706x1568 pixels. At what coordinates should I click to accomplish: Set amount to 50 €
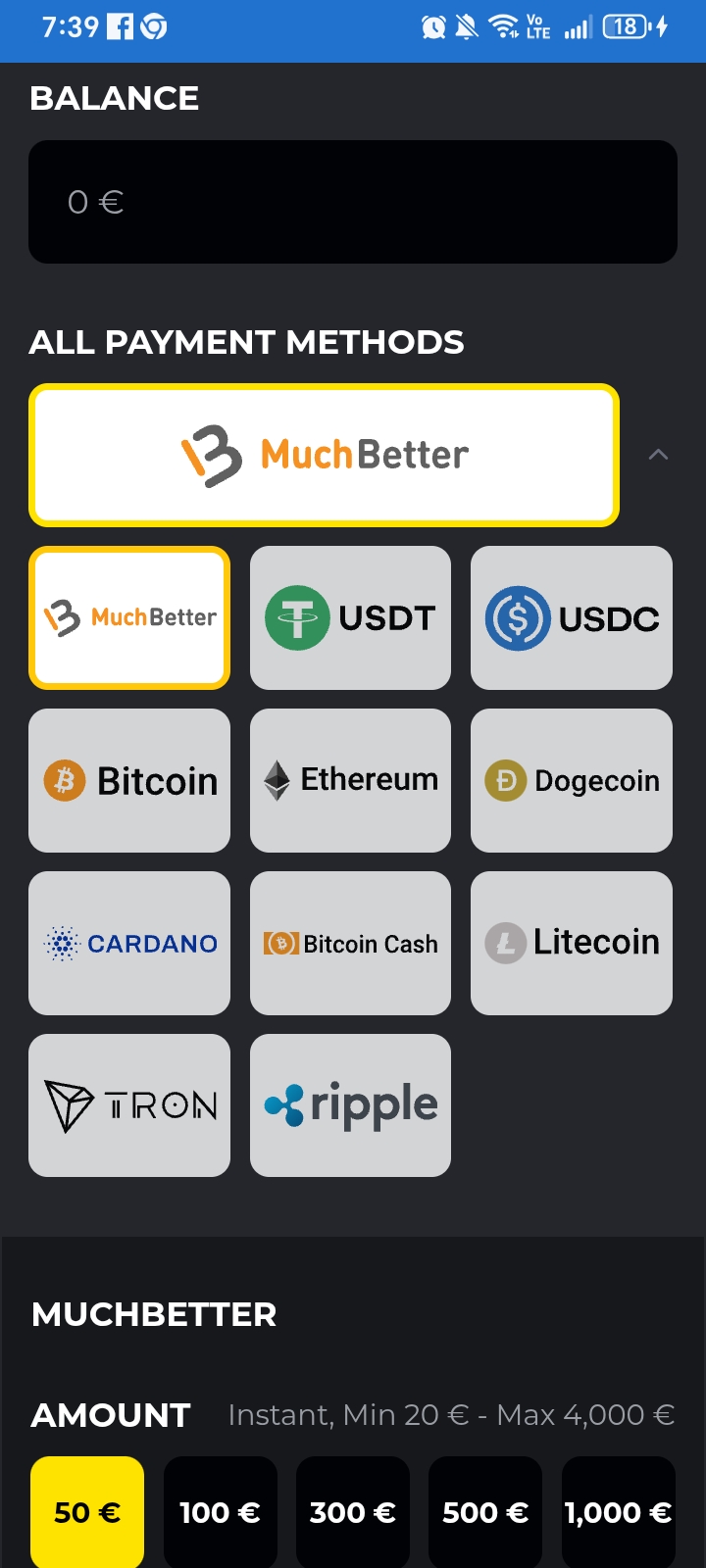point(87,1512)
